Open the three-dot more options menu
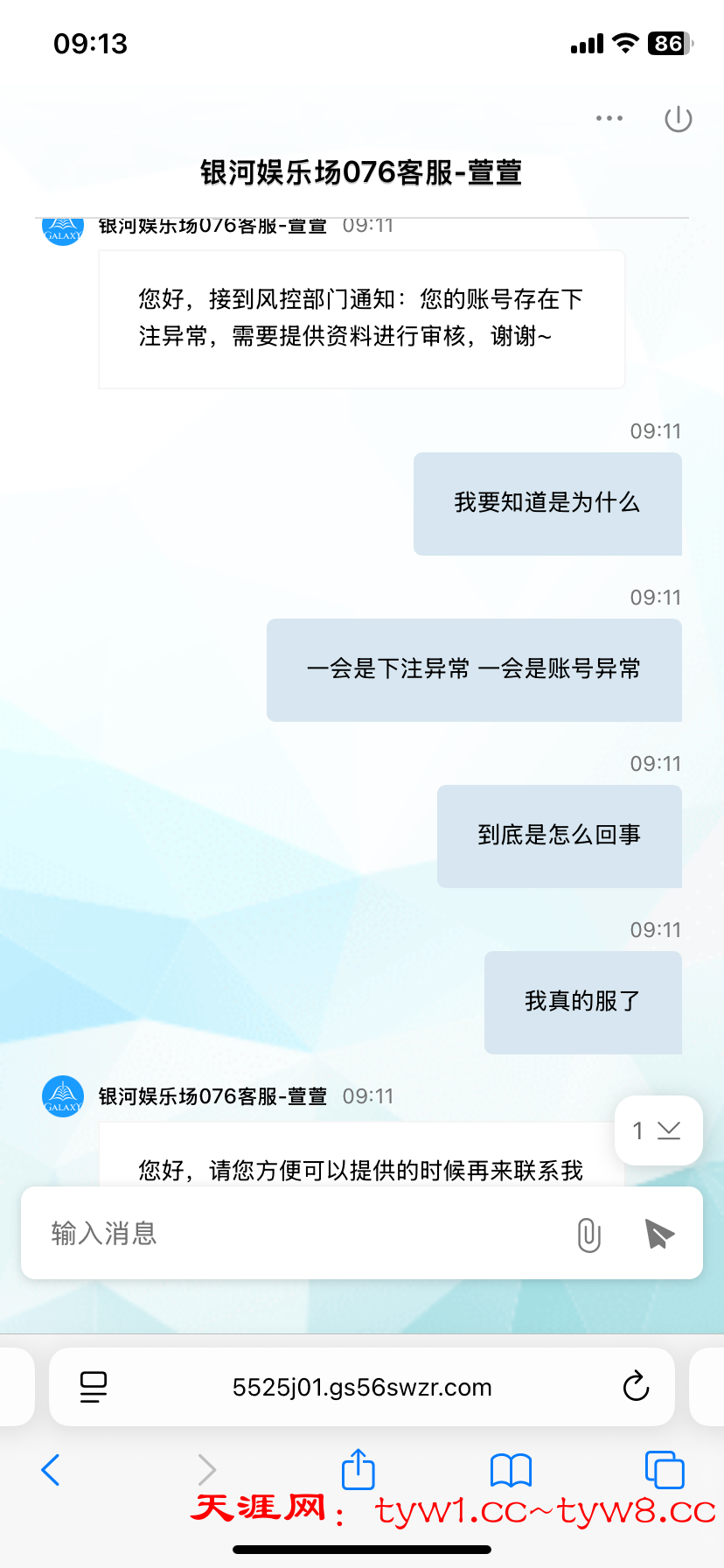 tap(609, 118)
